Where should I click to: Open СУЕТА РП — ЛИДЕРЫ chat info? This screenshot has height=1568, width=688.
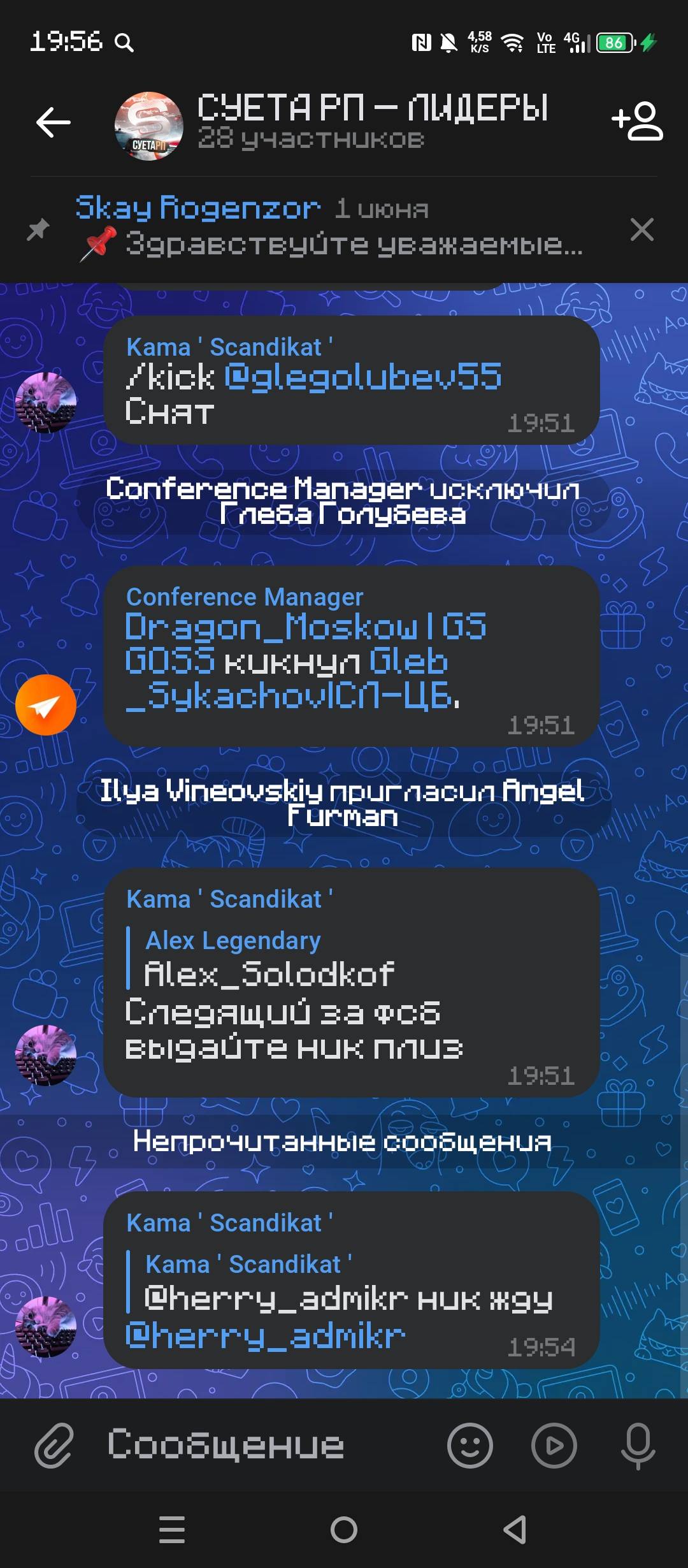pyautogui.click(x=372, y=121)
